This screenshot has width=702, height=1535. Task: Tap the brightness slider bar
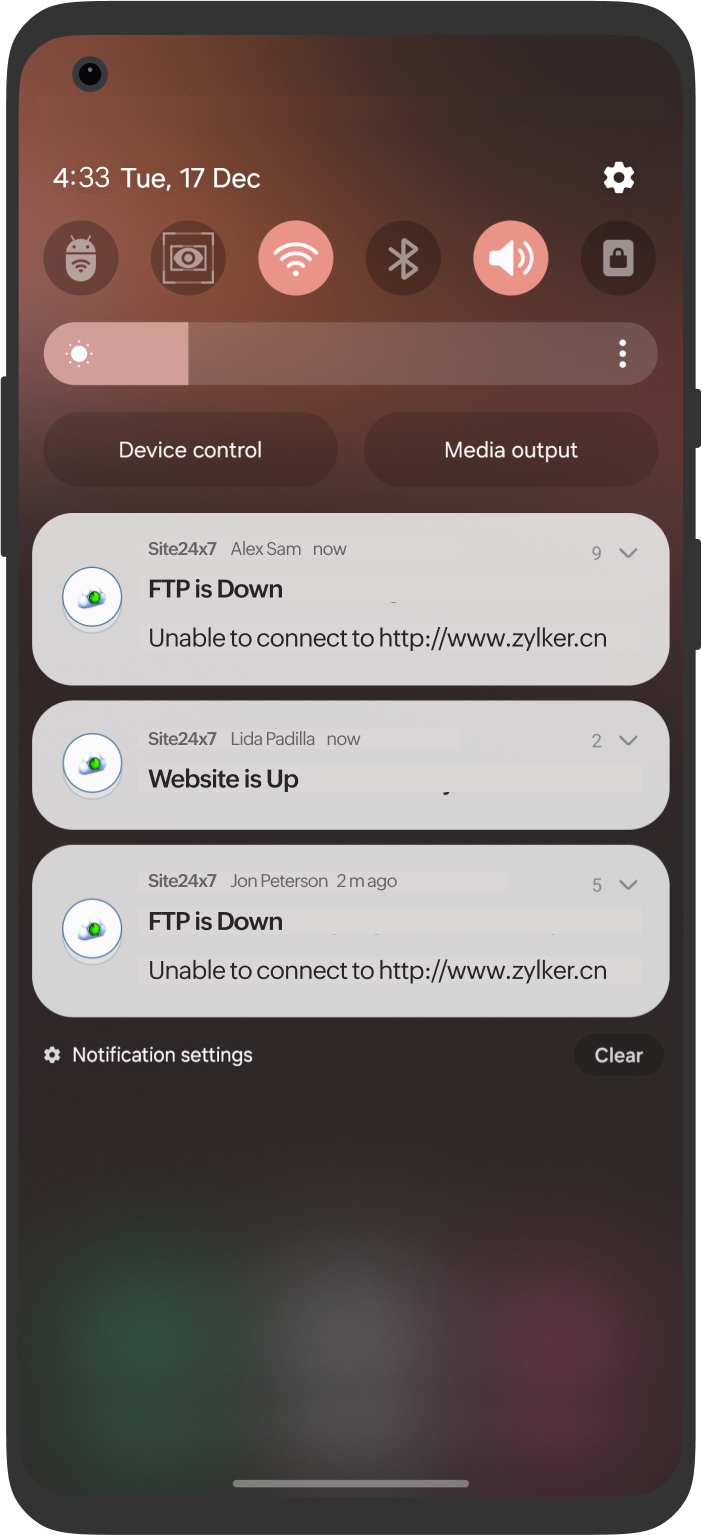[350, 354]
